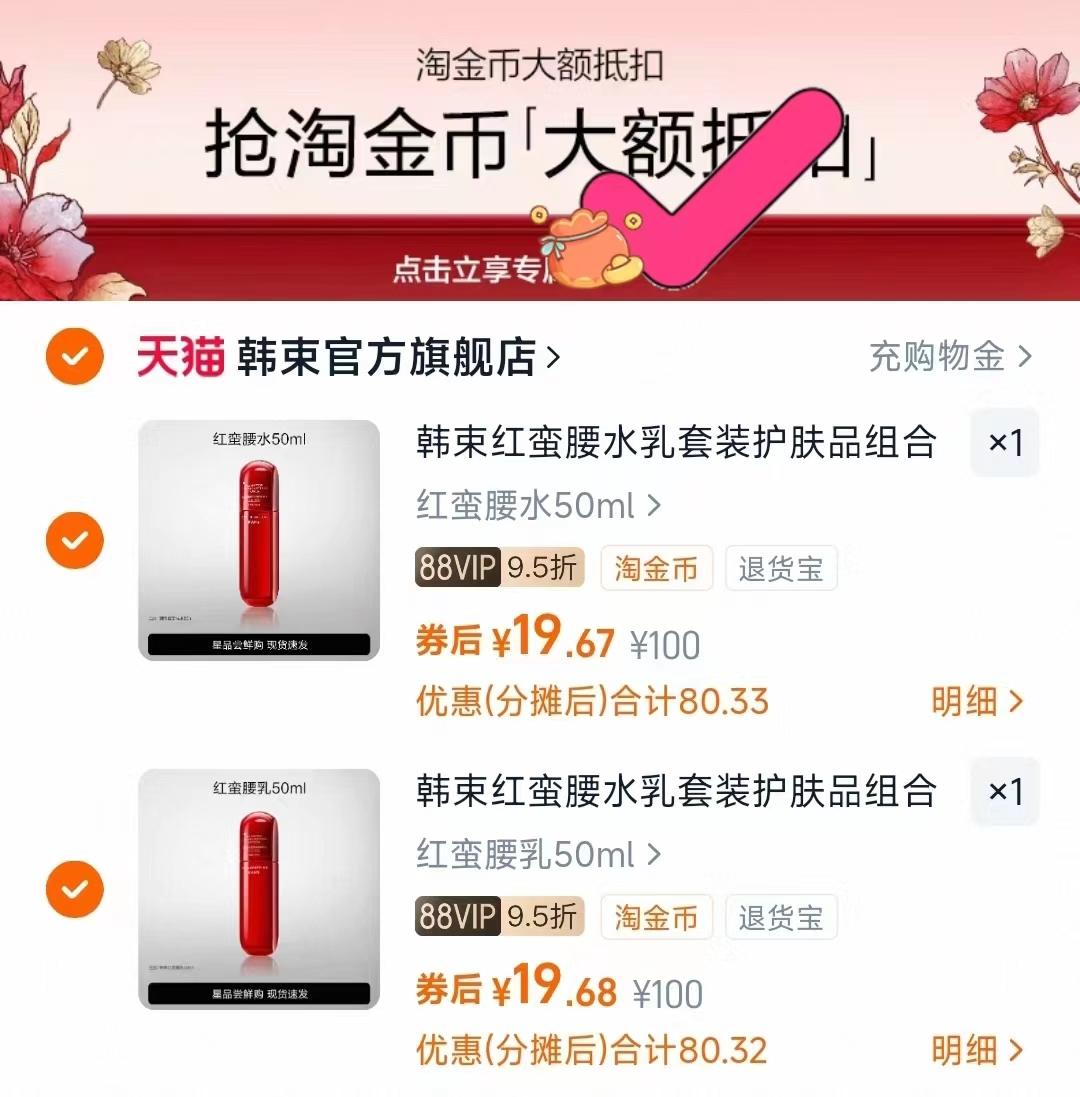Click the 退货宝 tag on 红蛮腰水

781,567
